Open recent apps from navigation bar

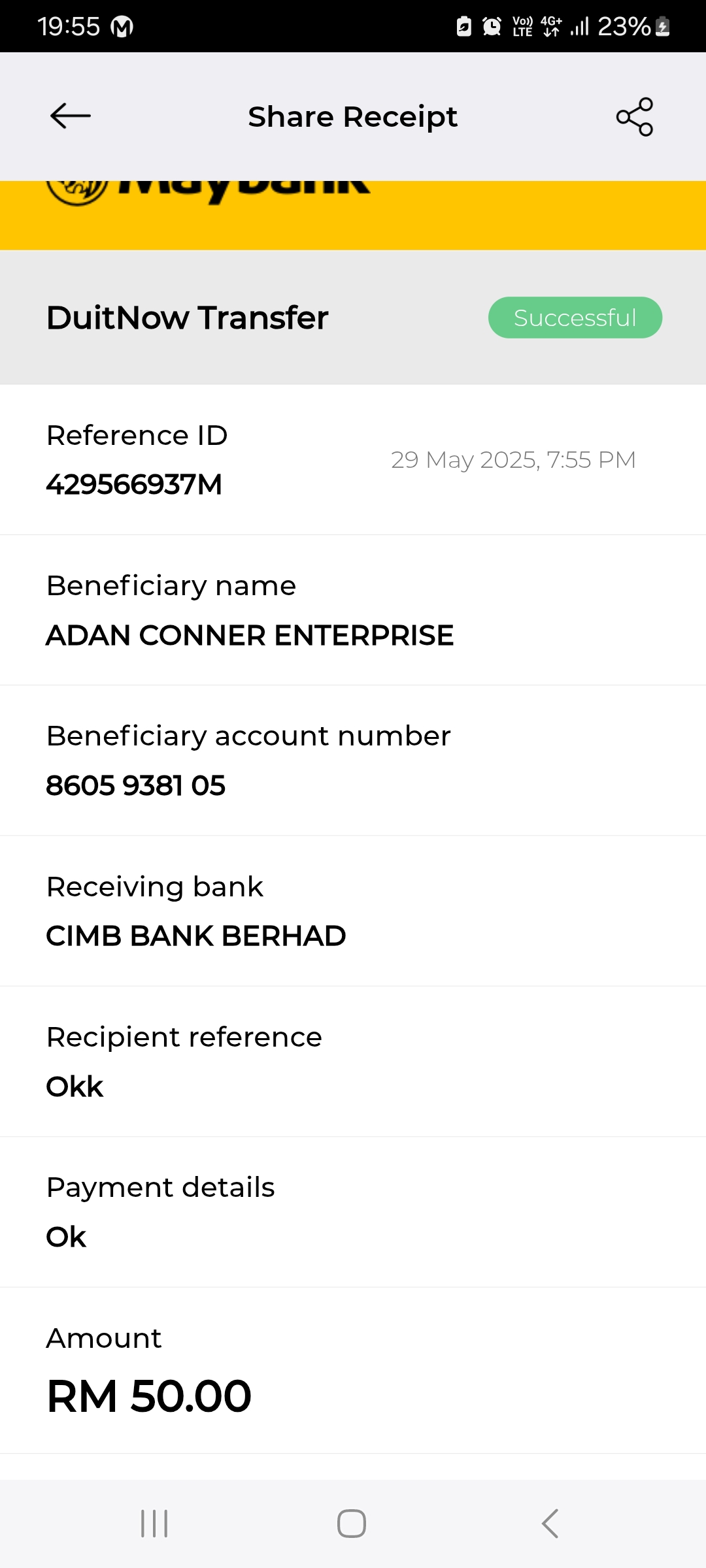[155, 1524]
